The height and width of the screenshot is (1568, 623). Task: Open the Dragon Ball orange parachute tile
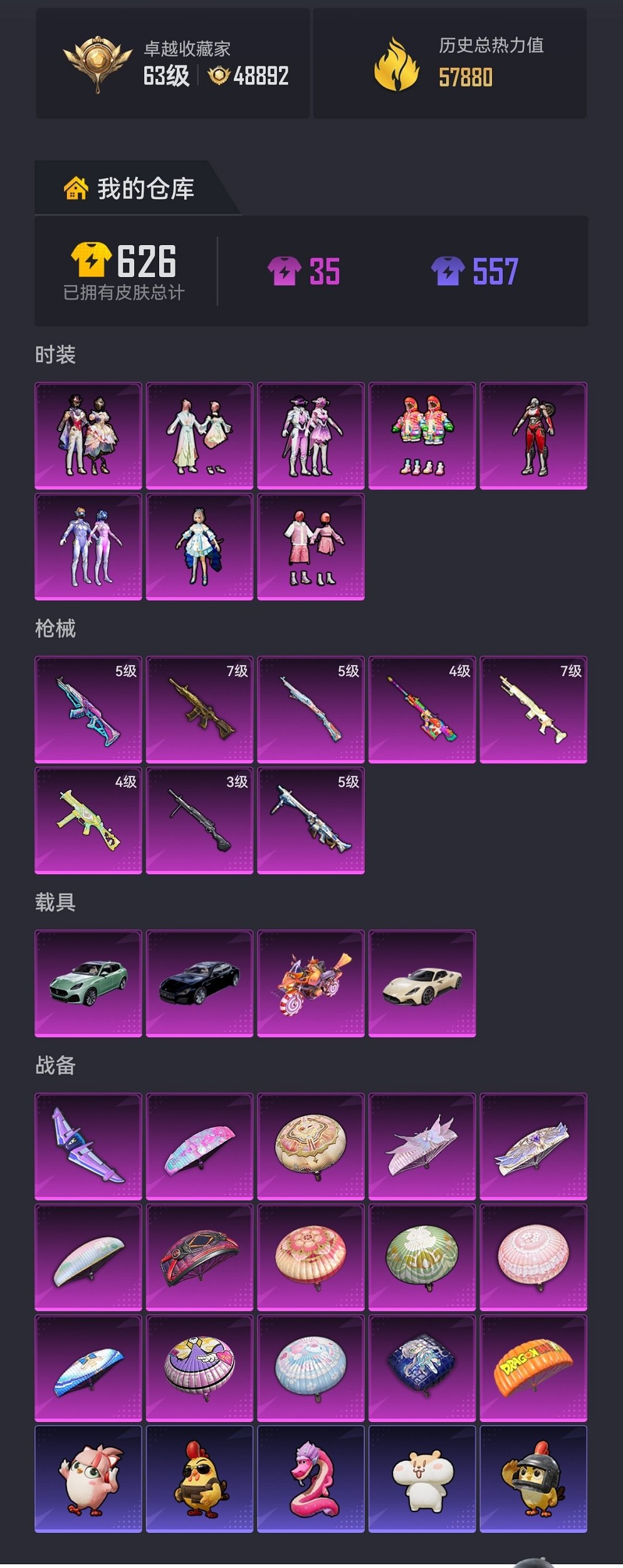[x=533, y=1368]
